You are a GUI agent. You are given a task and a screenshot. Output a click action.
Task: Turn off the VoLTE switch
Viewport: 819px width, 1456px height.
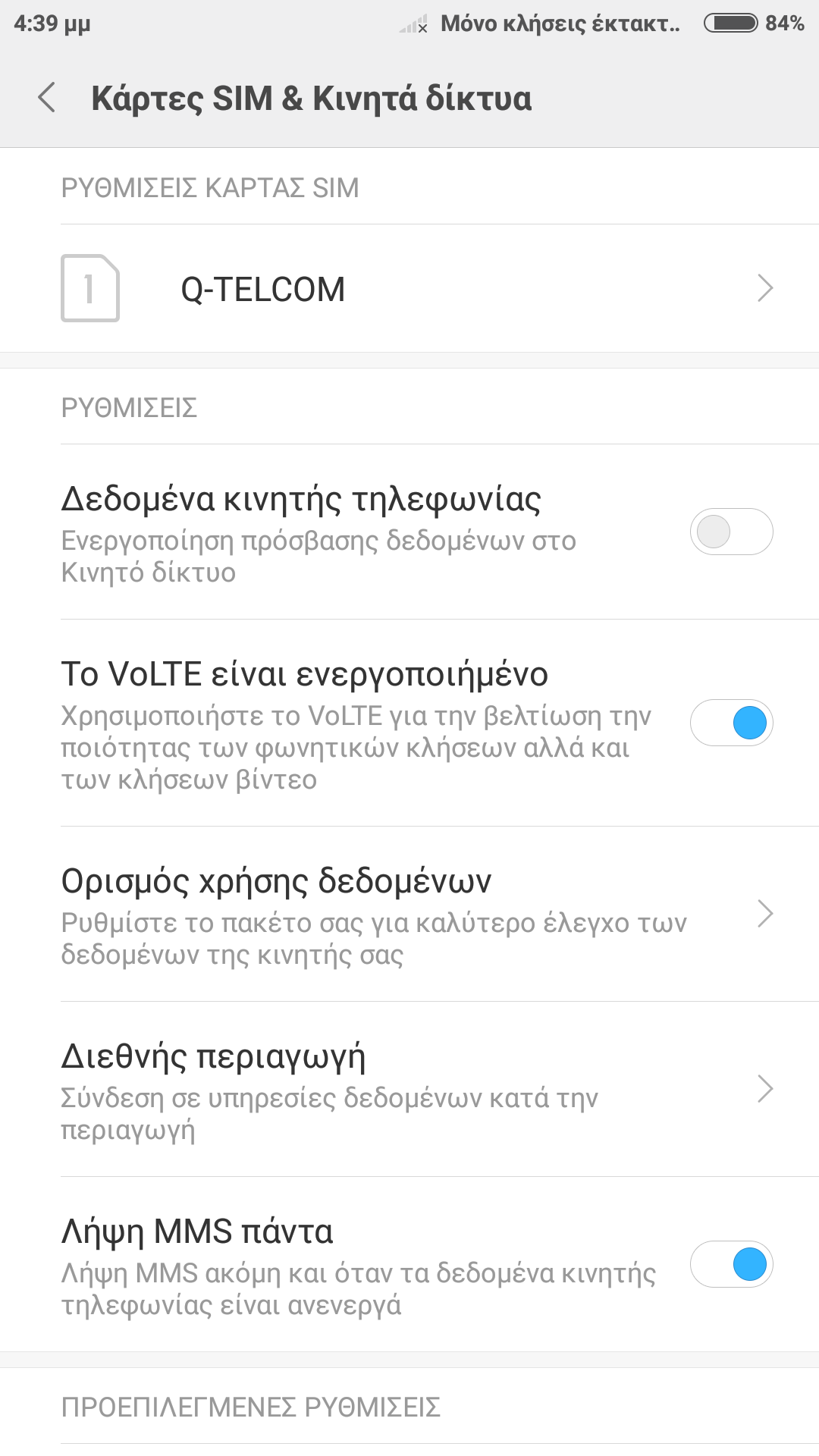click(731, 723)
